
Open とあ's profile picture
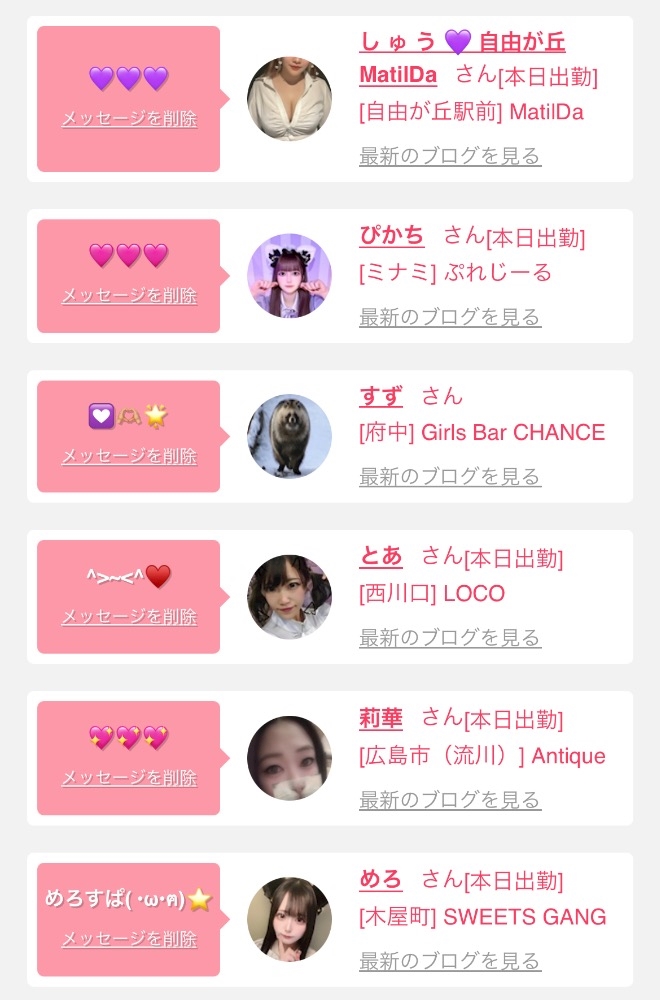(289, 597)
